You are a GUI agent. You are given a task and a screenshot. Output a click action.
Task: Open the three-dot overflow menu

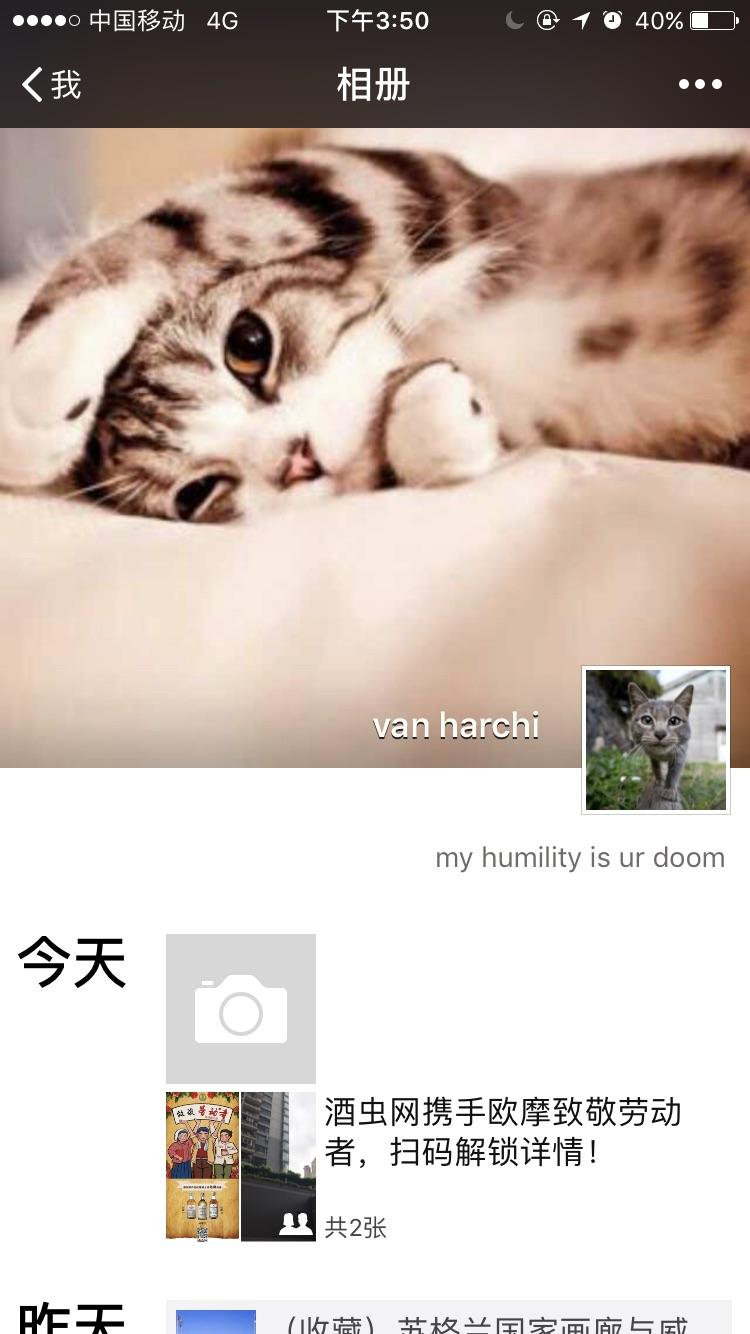coord(700,85)
